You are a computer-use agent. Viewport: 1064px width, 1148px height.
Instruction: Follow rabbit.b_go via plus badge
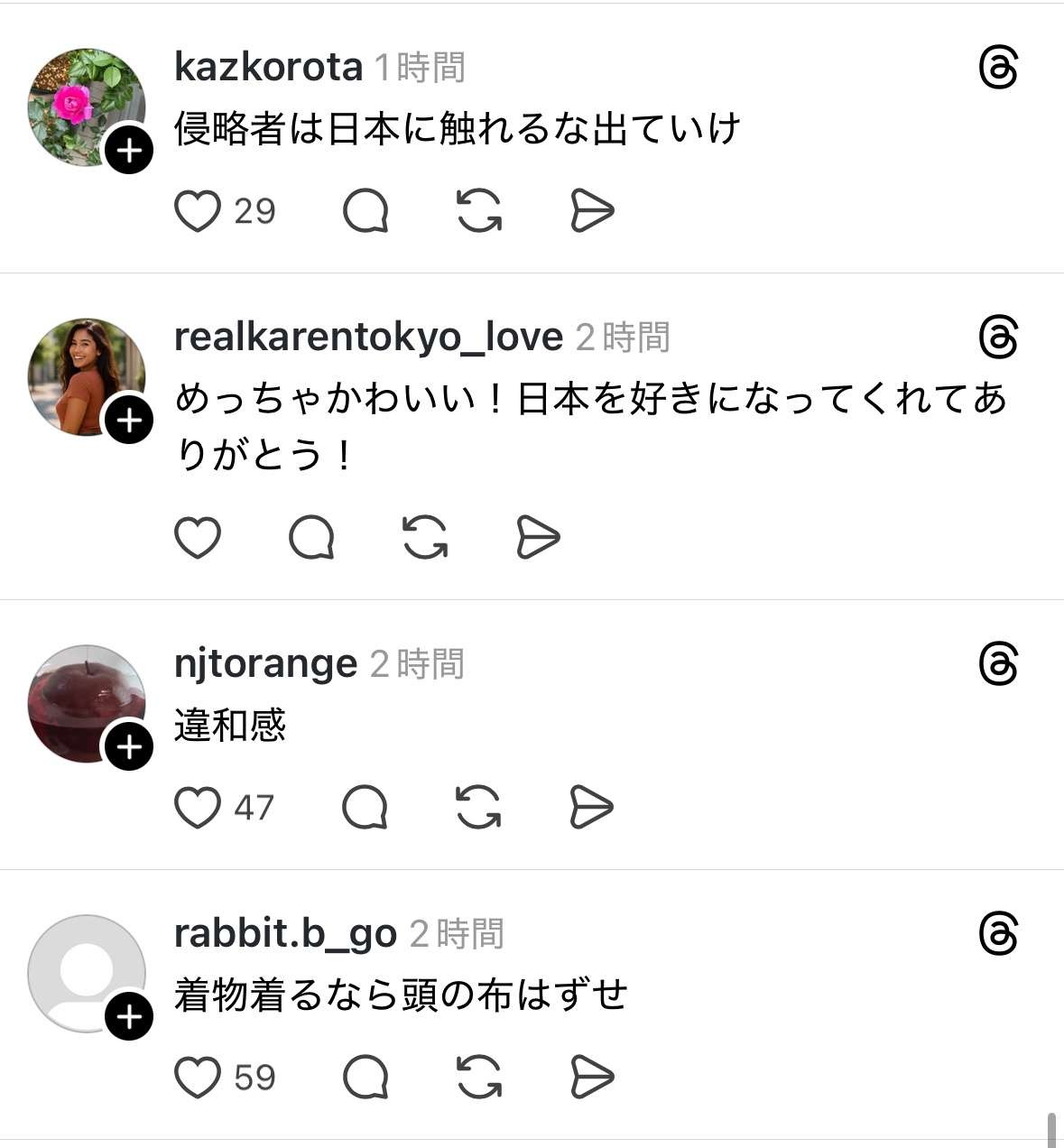point(129,1016)
